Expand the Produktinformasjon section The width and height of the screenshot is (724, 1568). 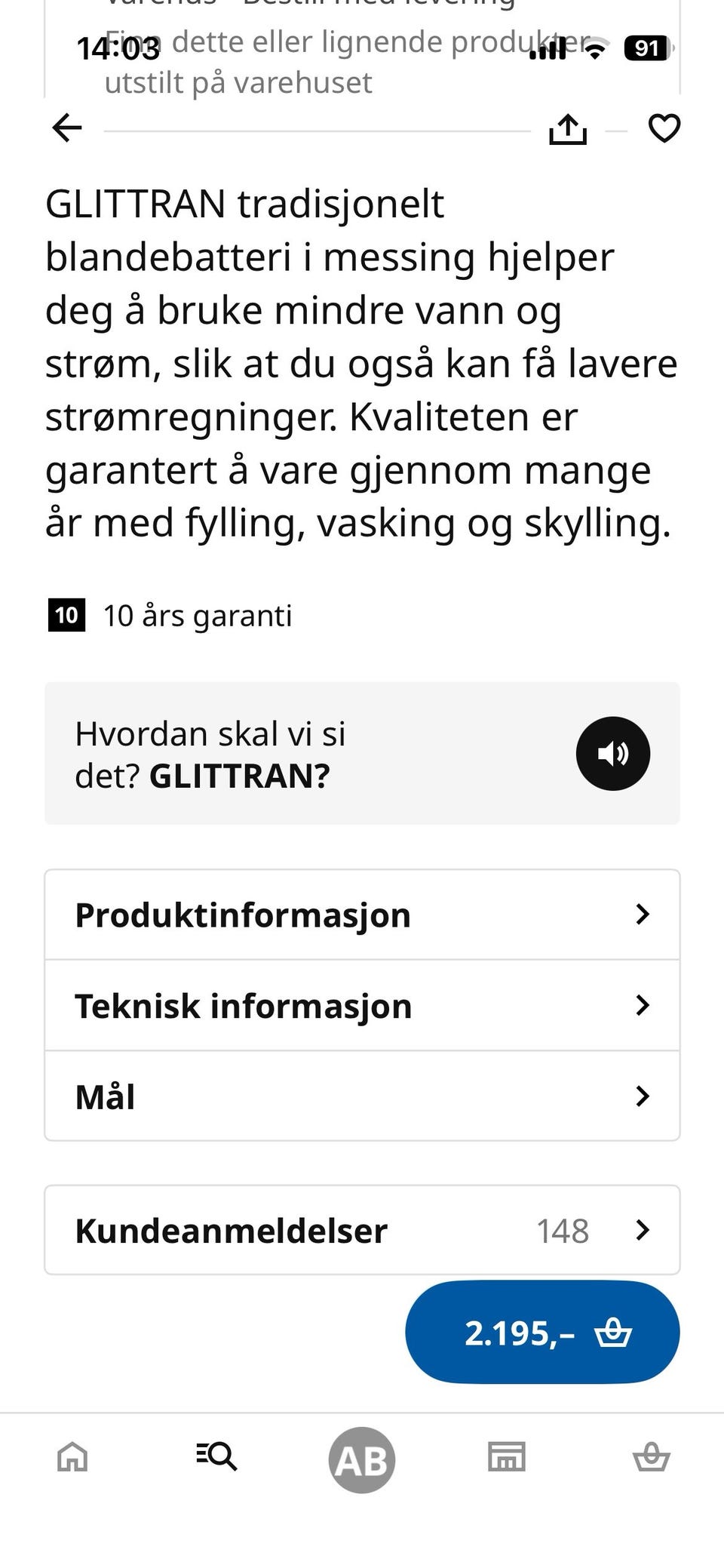pyautogui.click(x=362, y=914)
